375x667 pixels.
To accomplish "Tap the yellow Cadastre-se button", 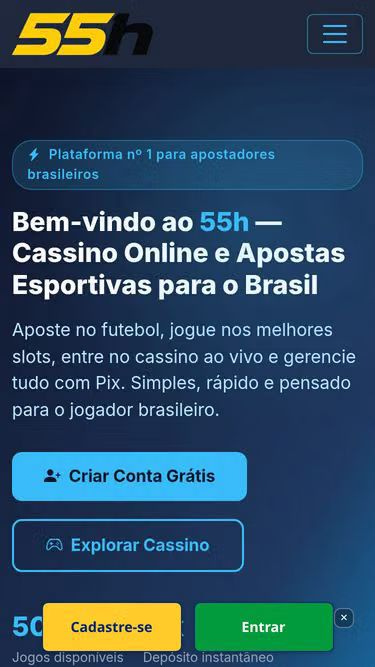I will click(112, 627).
